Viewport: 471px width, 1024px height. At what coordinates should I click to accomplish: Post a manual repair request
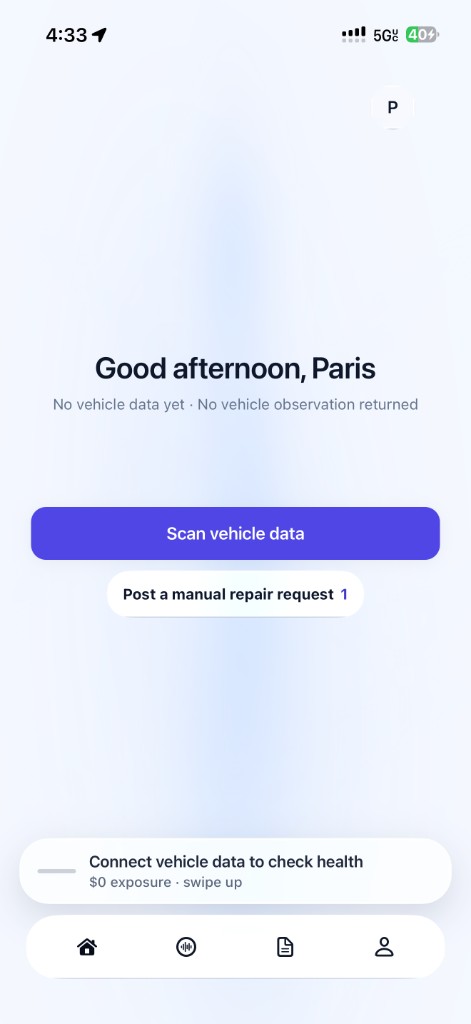click(235, 594)
